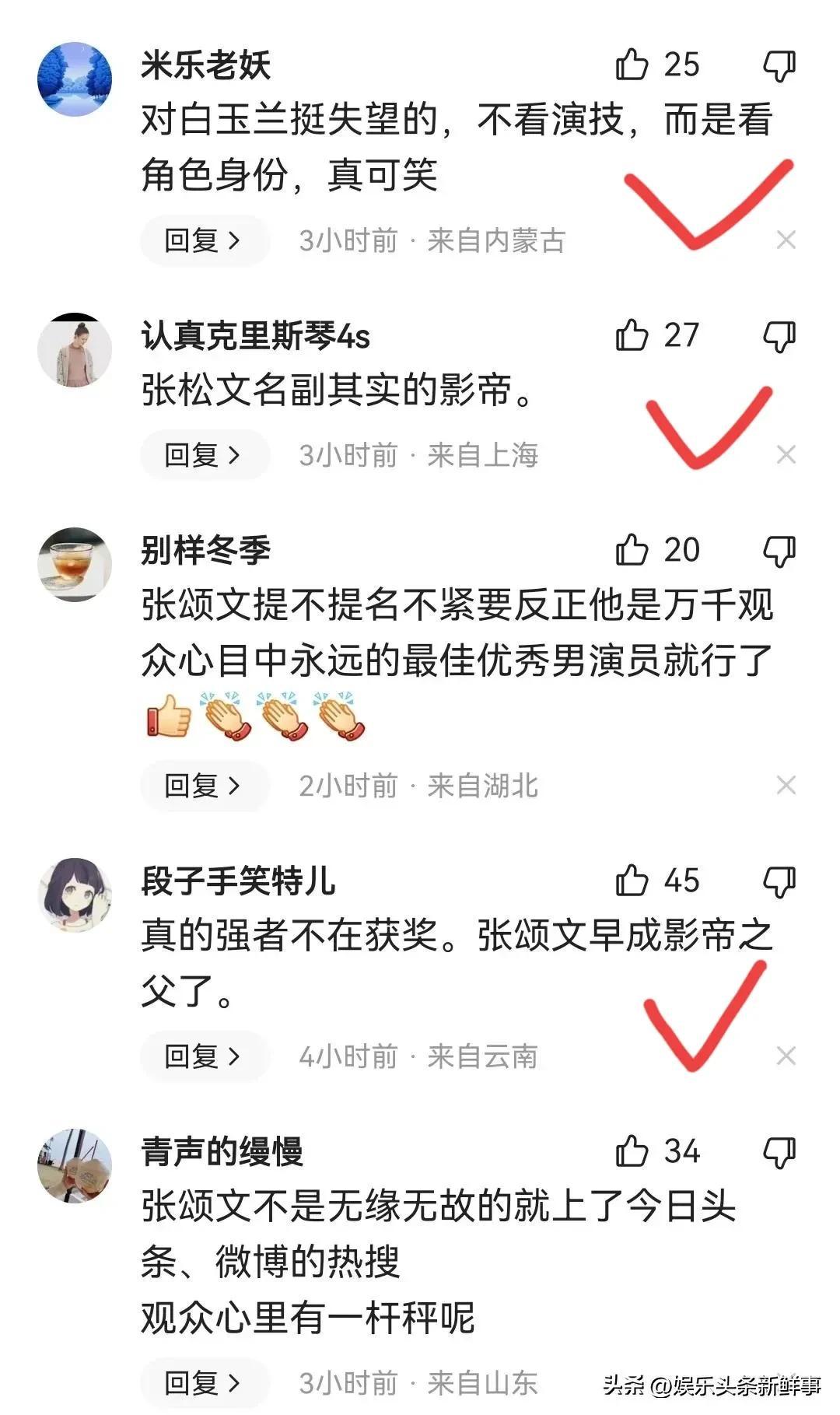This screenshot has height=1415, width=840.
Task: Open the username 米乐老妖
Action: pos(205,65)
